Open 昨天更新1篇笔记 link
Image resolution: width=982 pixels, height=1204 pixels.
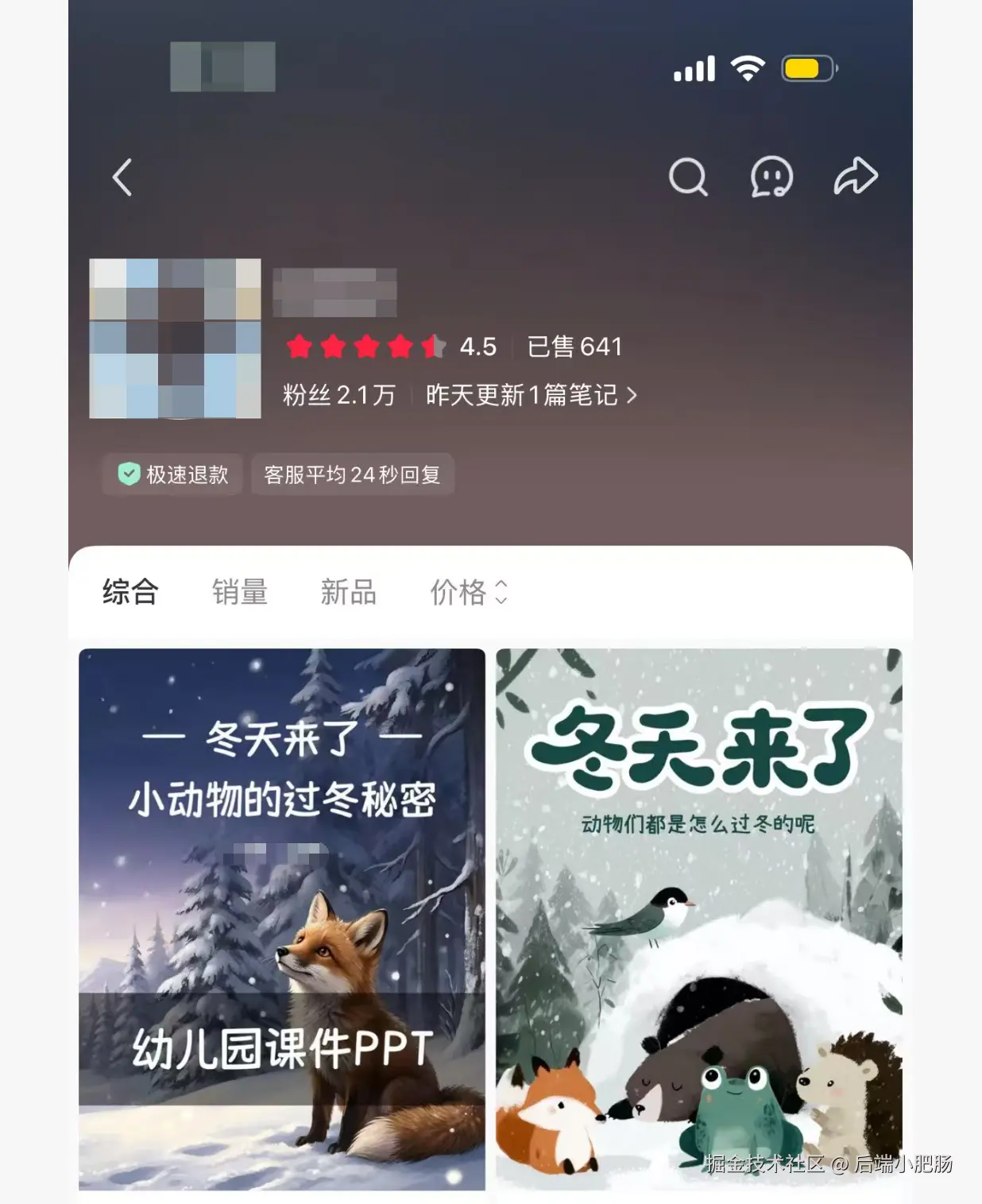531,395
